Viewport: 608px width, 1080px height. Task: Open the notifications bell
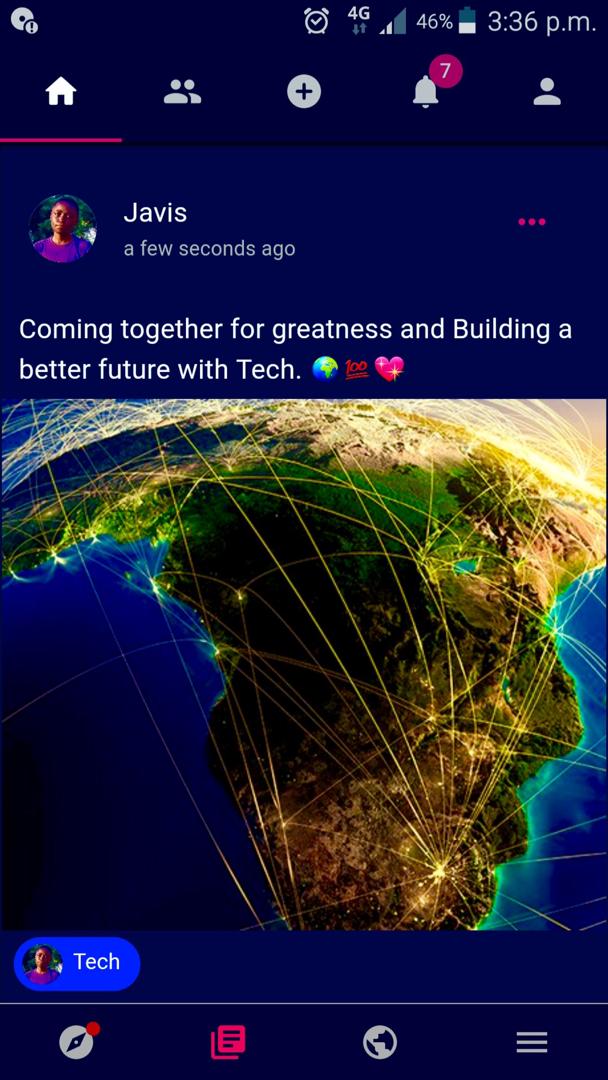[x=426, y=91]
